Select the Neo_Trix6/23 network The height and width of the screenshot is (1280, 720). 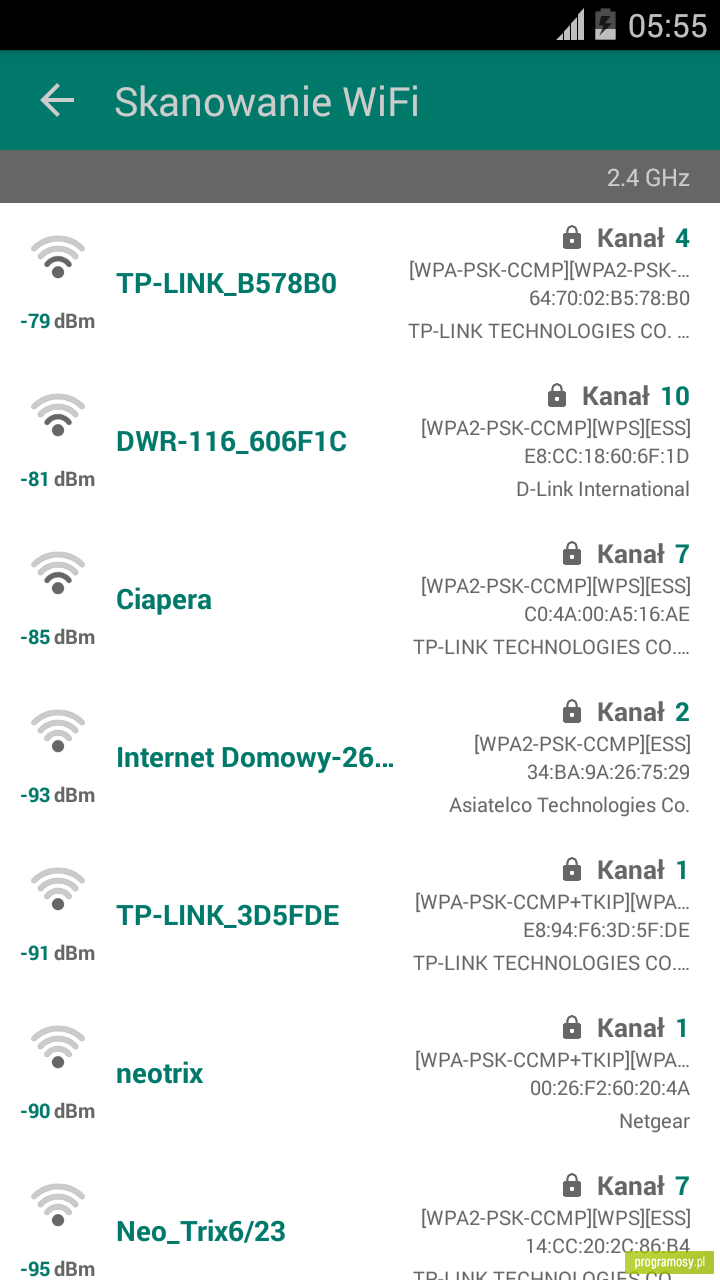click(360, 1216)
